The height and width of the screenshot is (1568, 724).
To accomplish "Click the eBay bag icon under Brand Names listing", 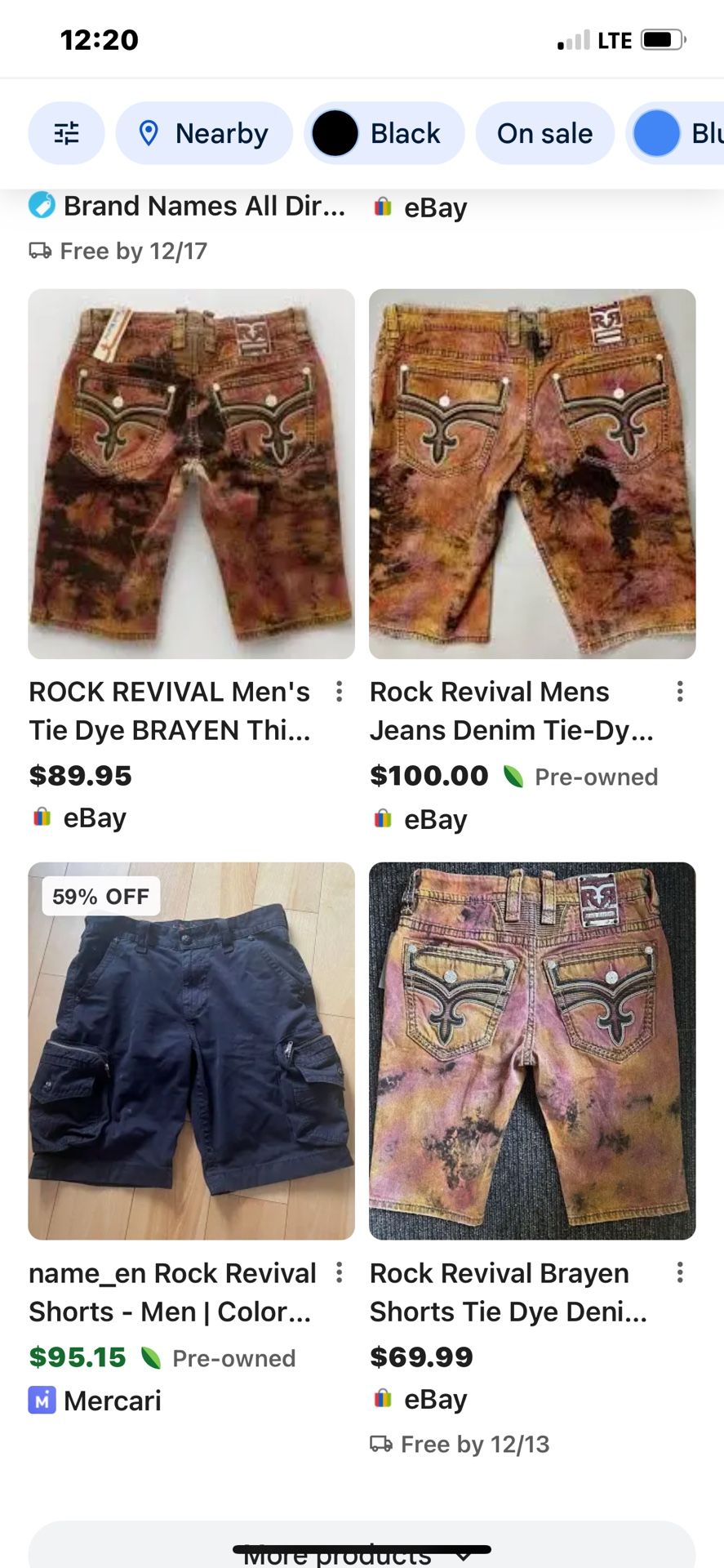I will pyautogui.click(x=380, y=206).
